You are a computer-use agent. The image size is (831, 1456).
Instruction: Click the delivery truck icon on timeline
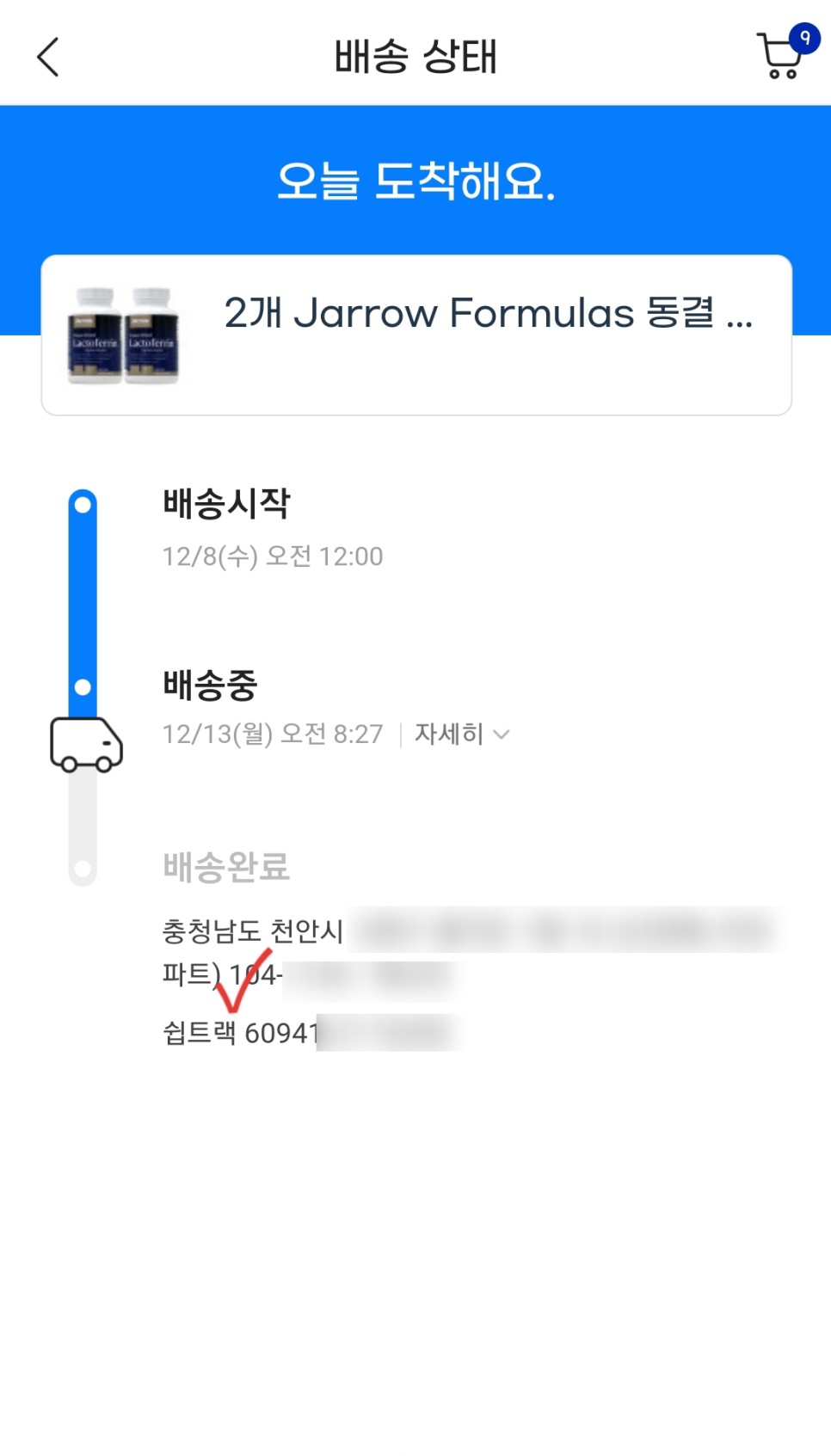click(x=85, y=745)
